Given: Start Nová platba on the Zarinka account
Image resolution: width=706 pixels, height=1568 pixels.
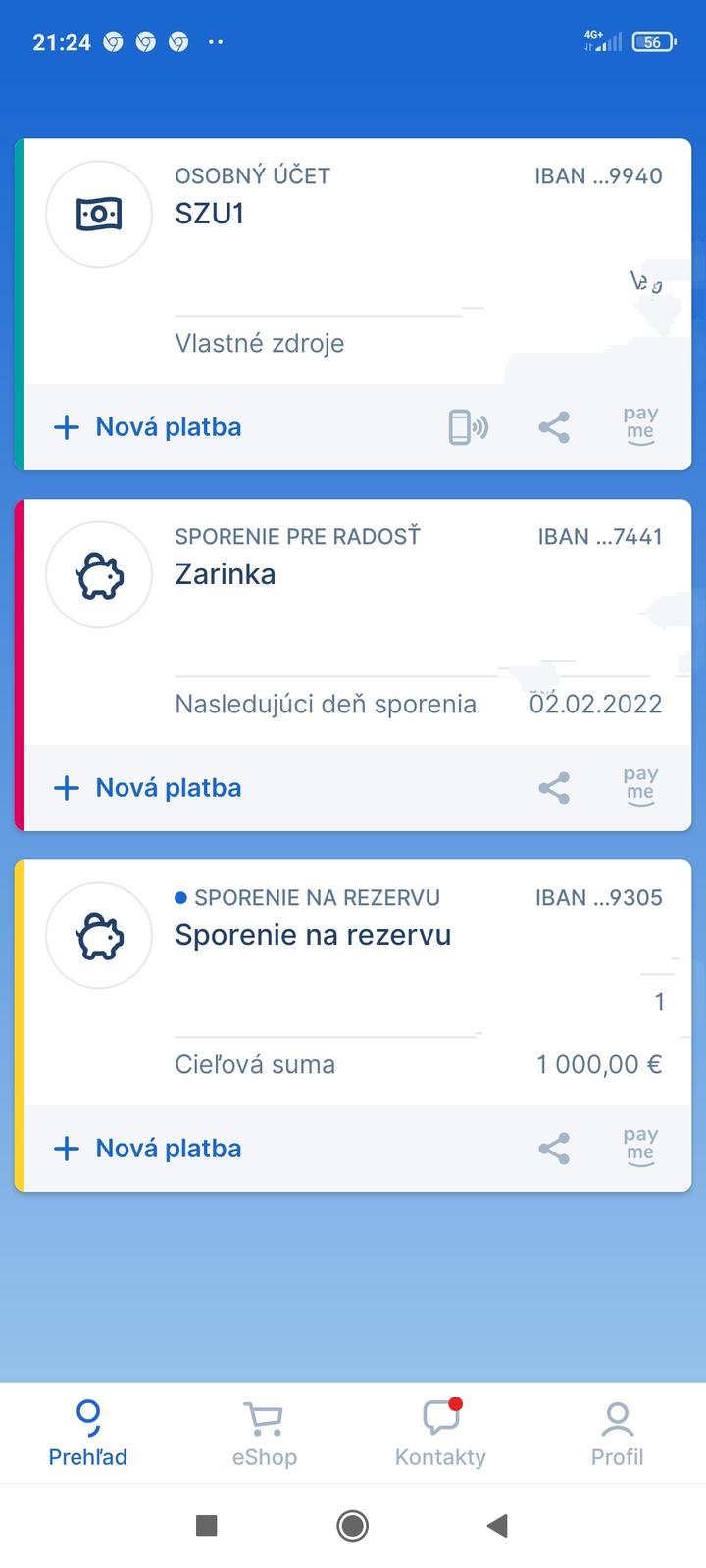Looking at the screenshot, I should point(148,788).
